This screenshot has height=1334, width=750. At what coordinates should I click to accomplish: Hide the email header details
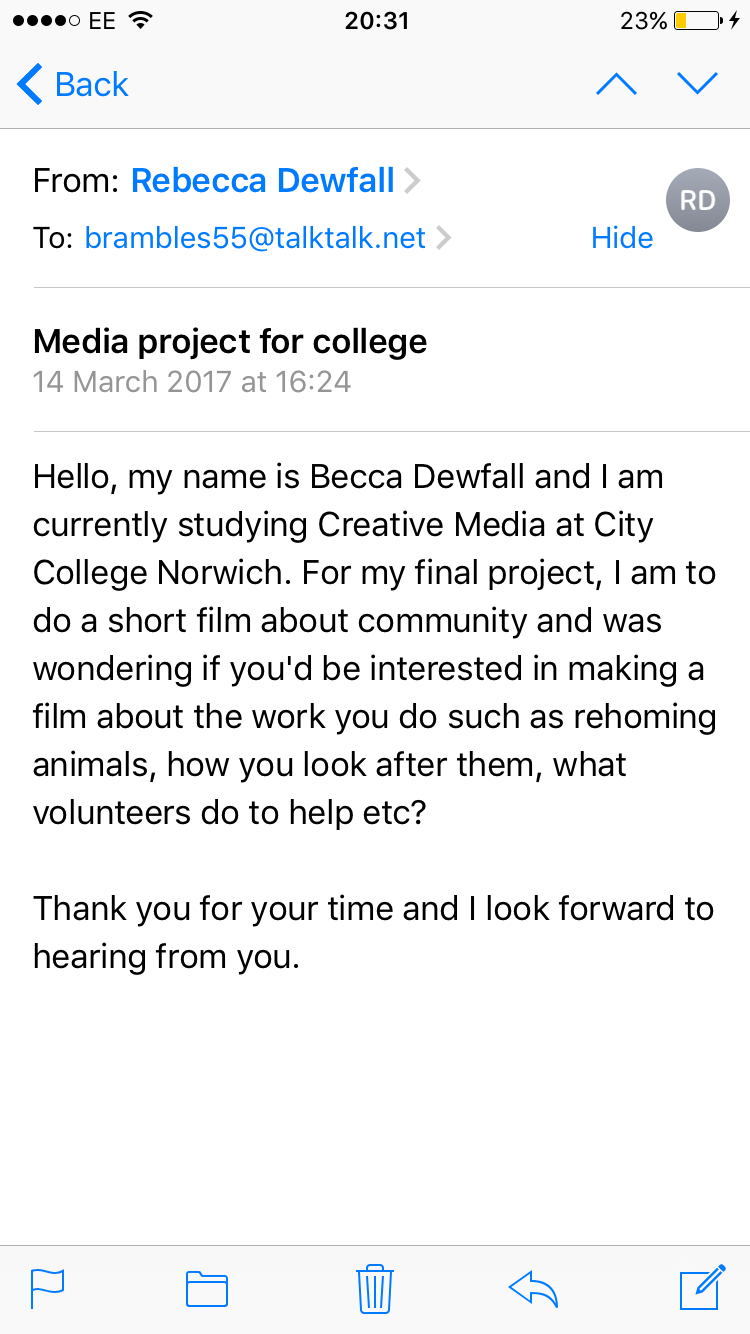622,238
